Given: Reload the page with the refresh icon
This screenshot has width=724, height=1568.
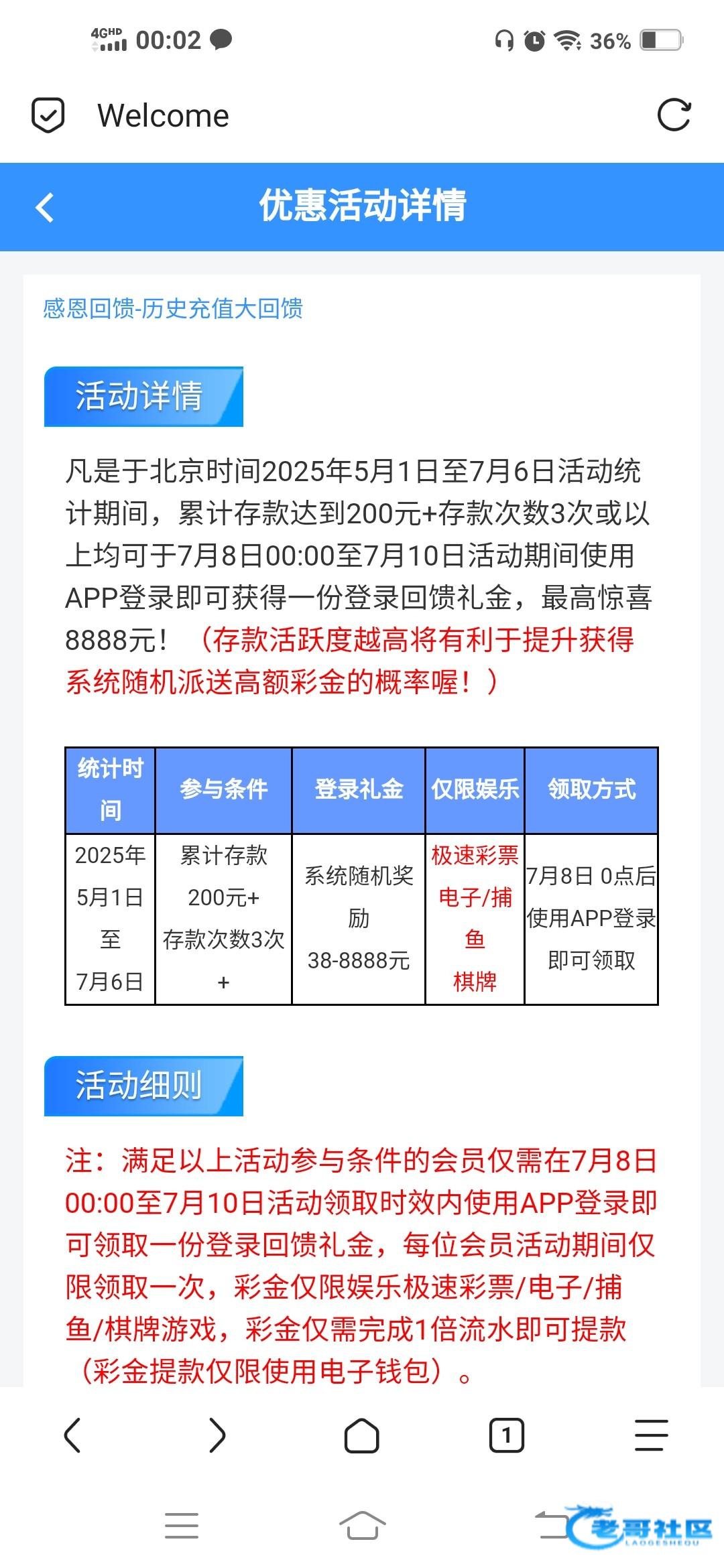Looking at the screenshot, I should pyautogui.click(x=673, y=115).
